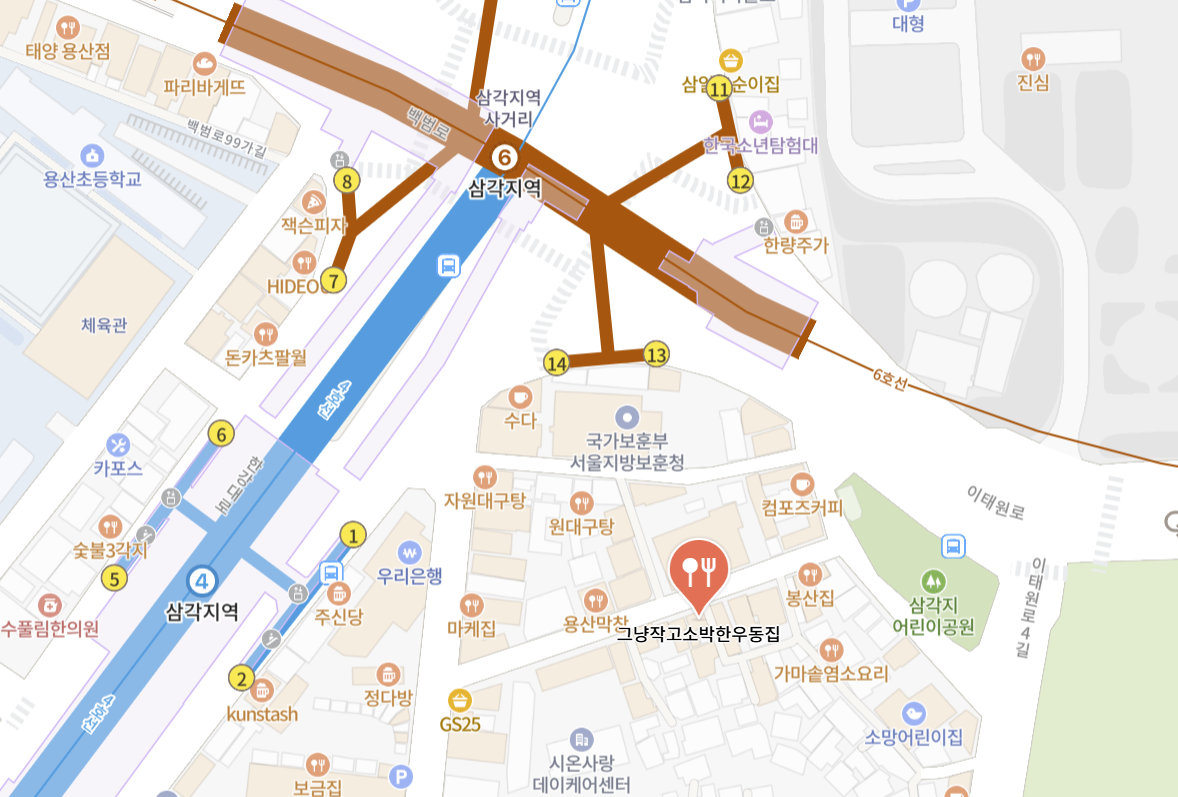Screen dimensions: 1178x797
Task: Open the 잭슨피자 restaurant marker
Action: tap(316, 201)
